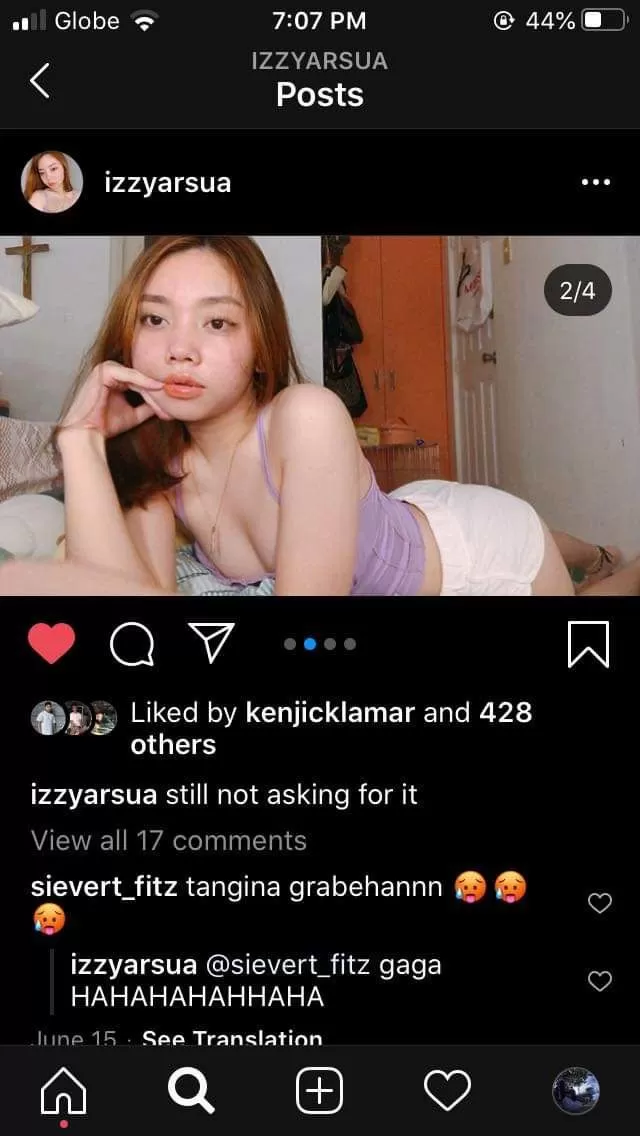
Task: Save the post with bookmark icon
Action: coord(588,644)
